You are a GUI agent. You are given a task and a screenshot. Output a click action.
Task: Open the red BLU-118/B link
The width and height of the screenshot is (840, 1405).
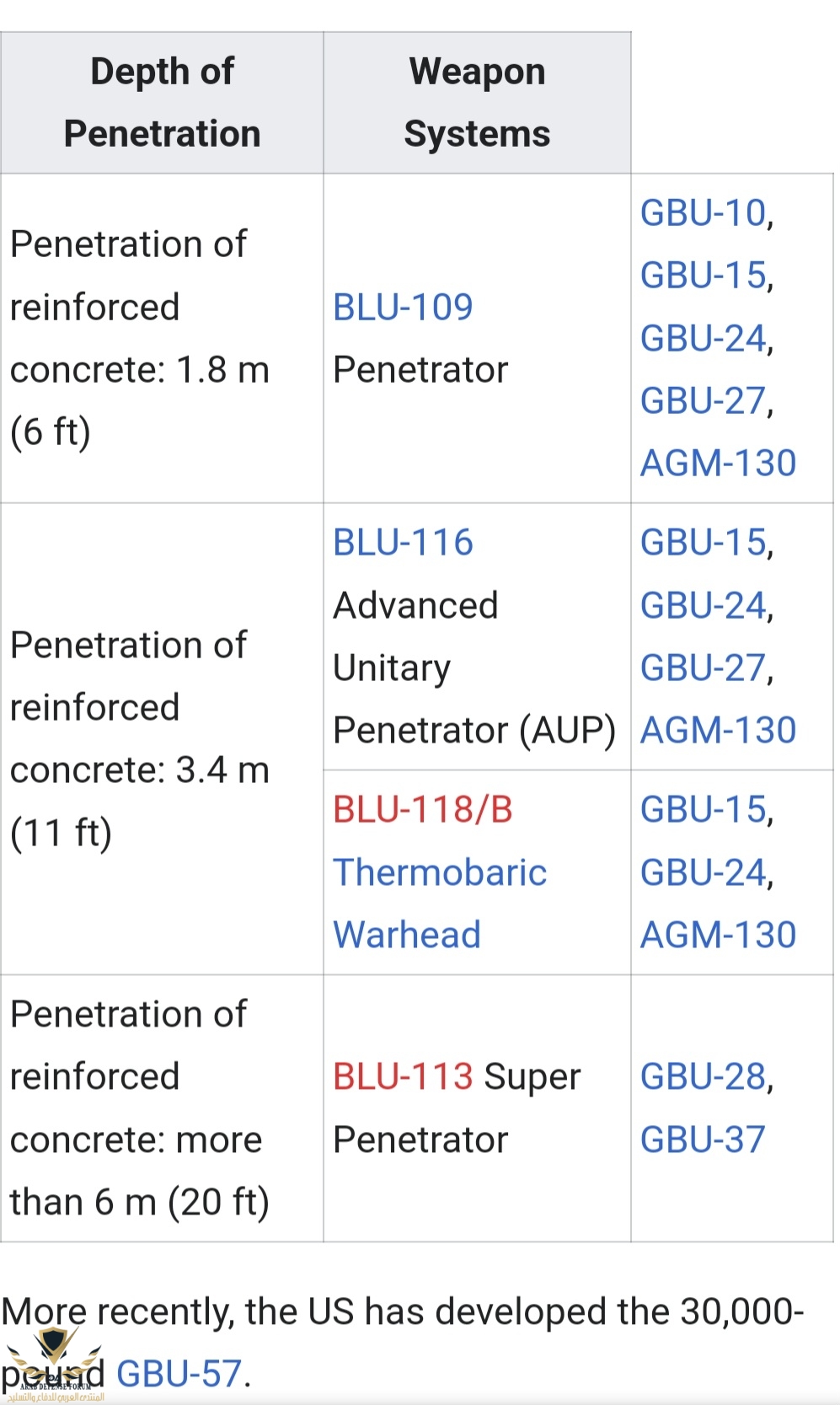pos(422,810)
